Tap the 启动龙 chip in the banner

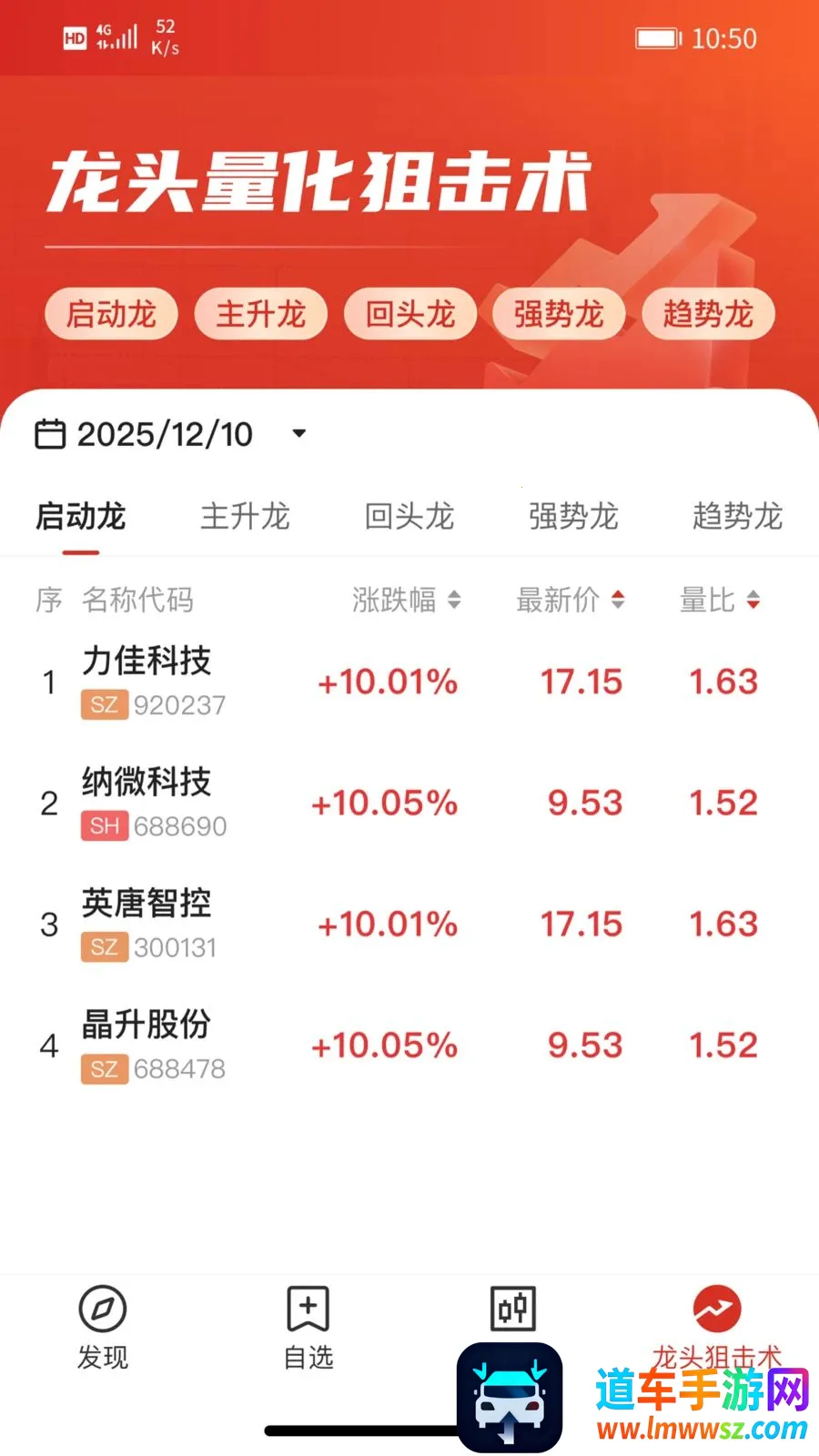(111, 315)
